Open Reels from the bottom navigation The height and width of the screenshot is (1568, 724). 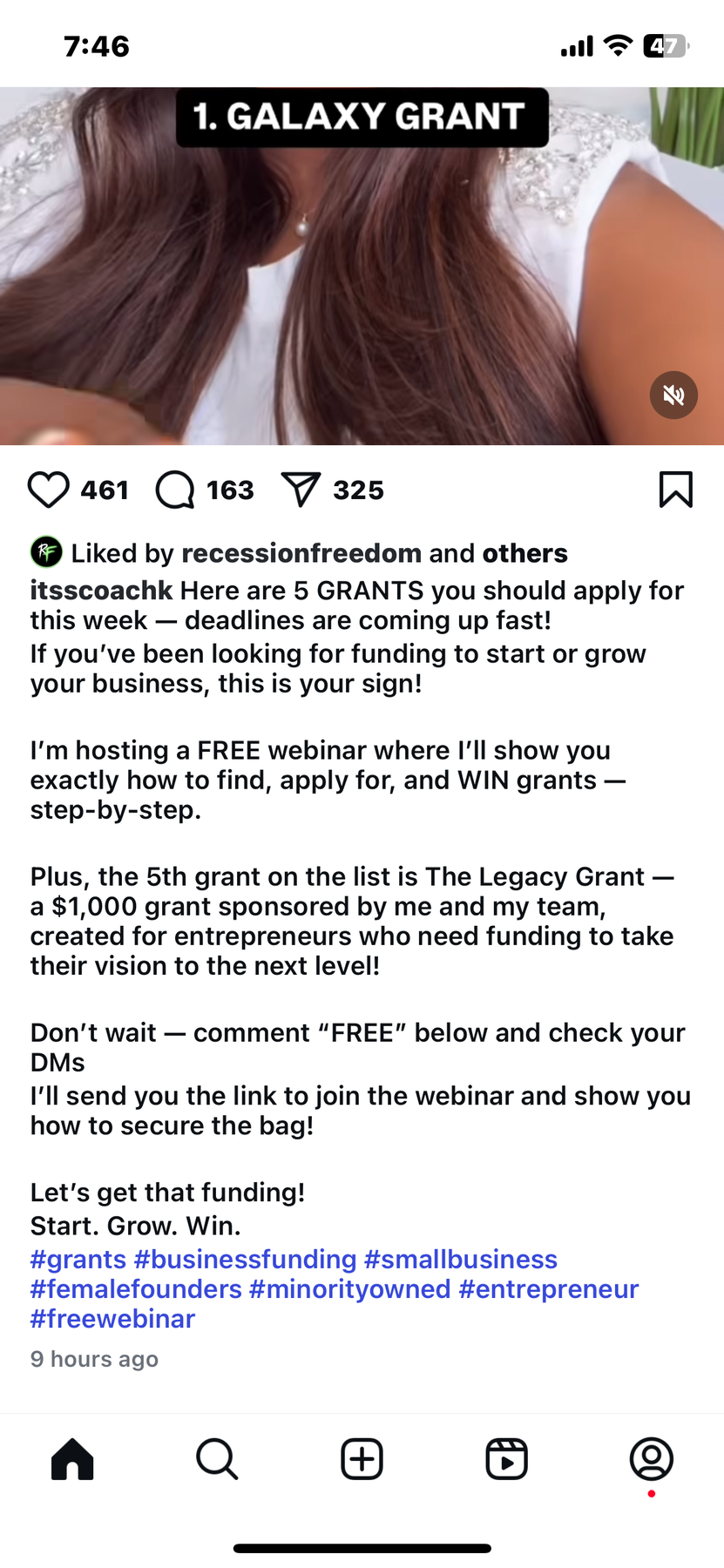point(506,1459)
